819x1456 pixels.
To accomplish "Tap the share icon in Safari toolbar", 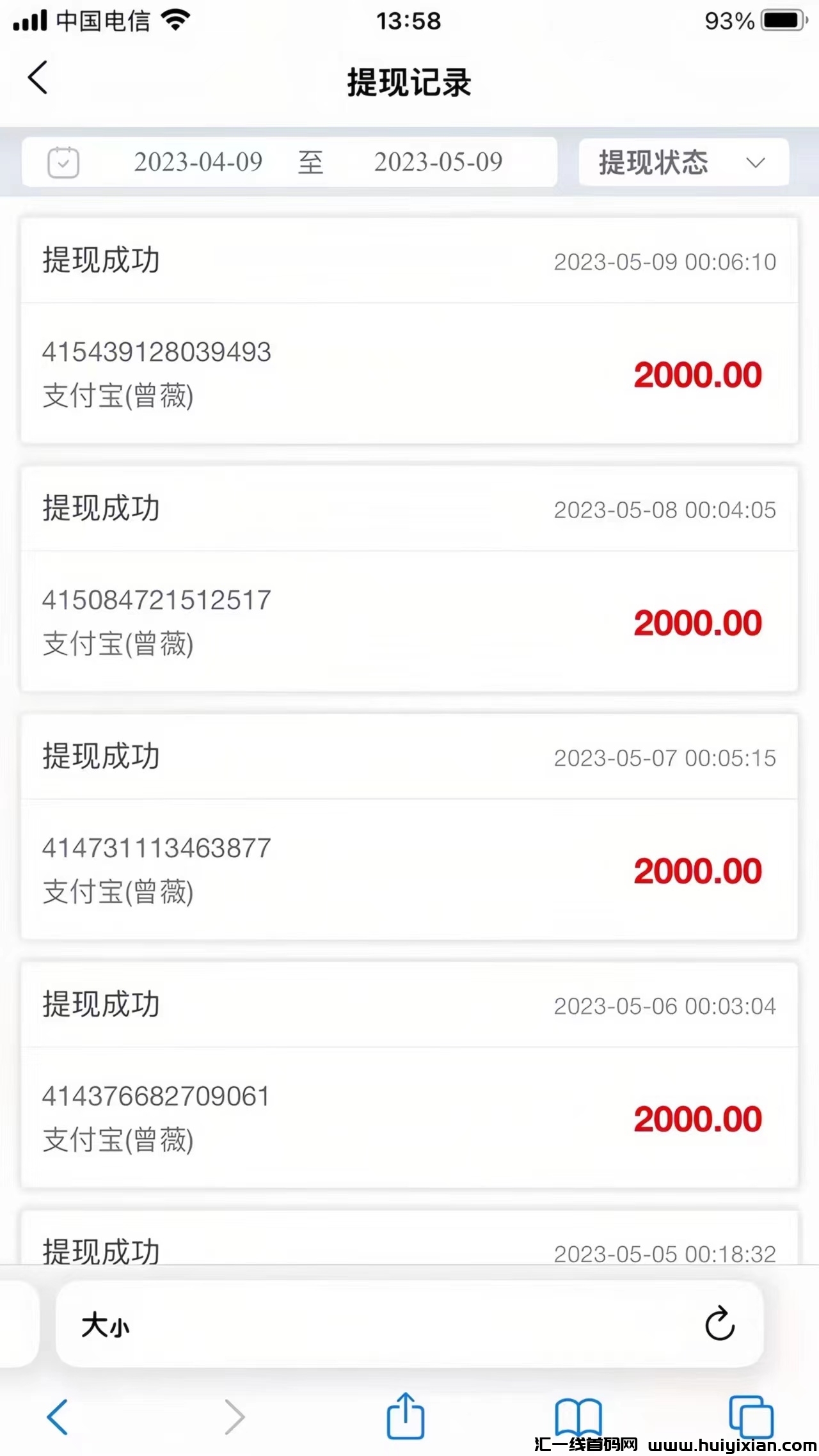I will tap(406, 1415).
